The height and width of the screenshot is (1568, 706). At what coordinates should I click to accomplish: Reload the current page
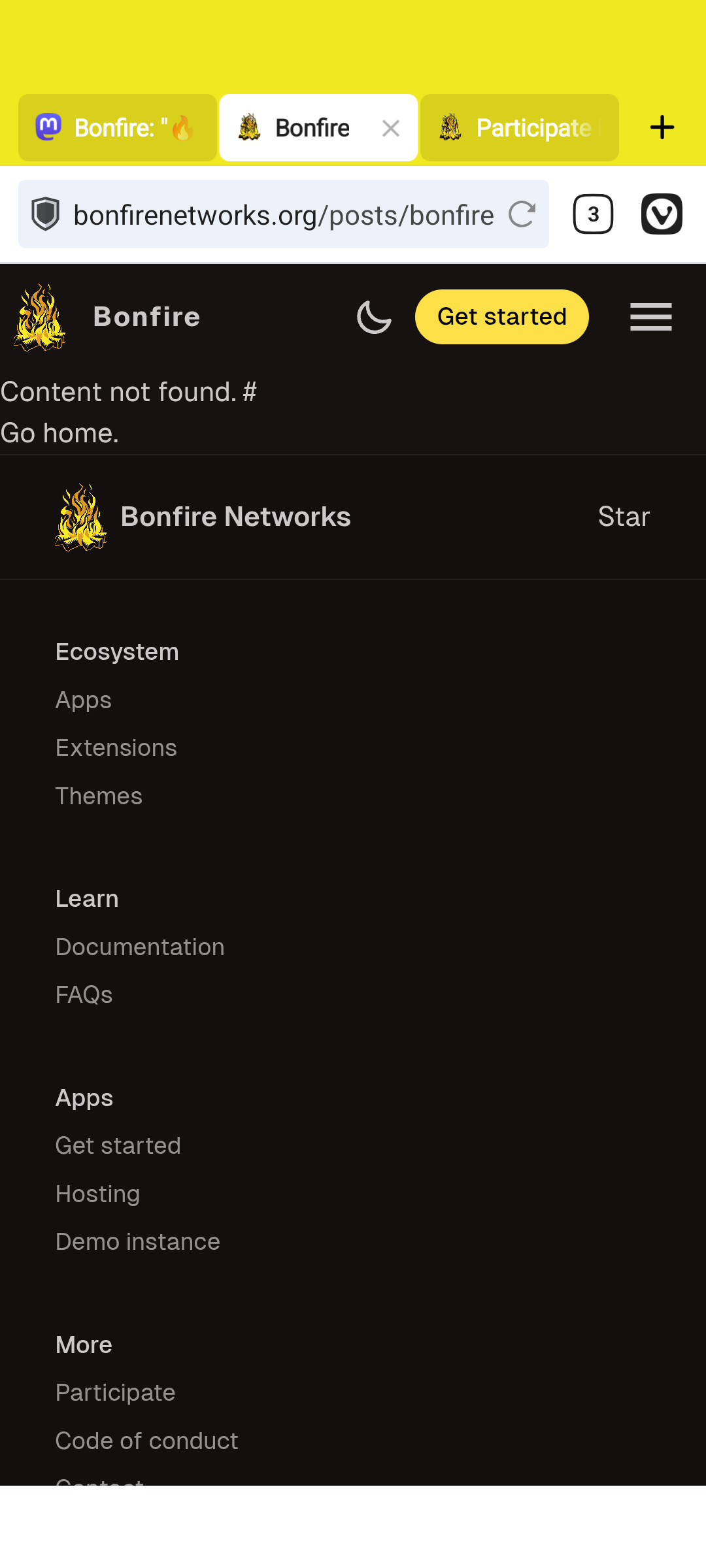coord(522,214)
